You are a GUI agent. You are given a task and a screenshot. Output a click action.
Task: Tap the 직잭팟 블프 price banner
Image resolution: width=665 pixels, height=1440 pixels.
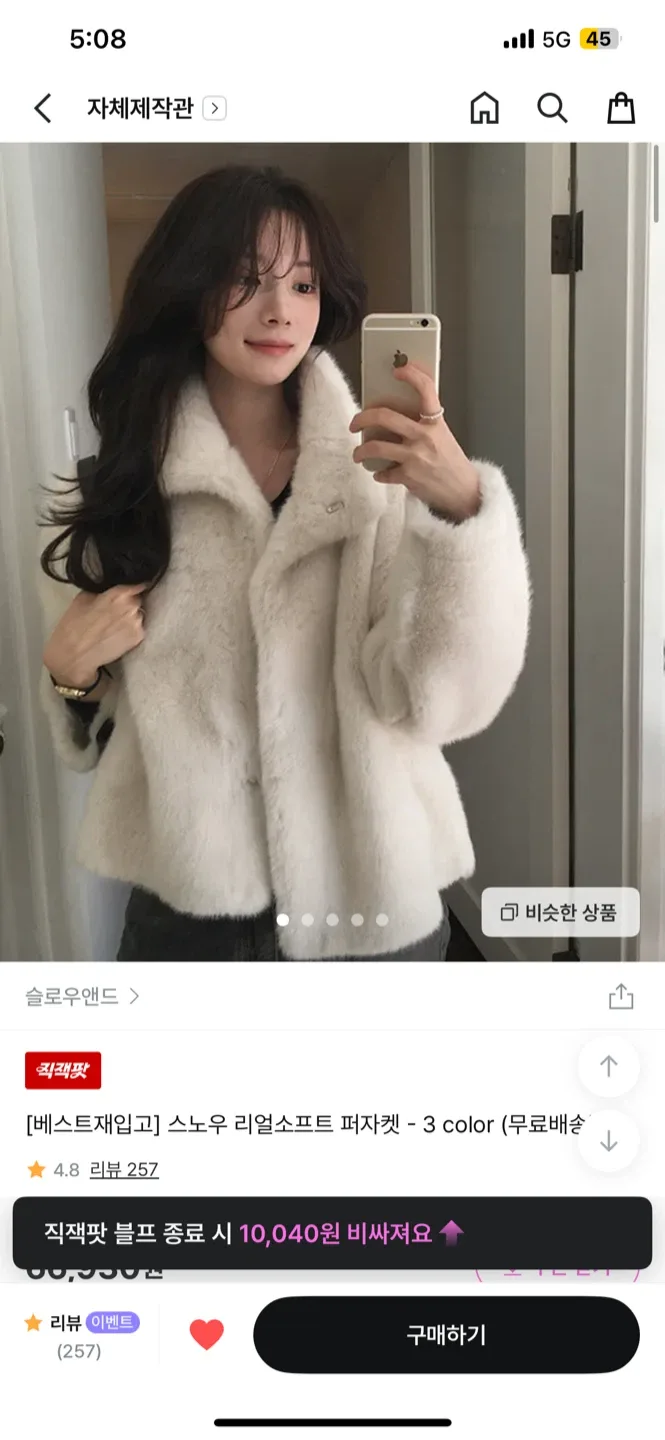332,1233
